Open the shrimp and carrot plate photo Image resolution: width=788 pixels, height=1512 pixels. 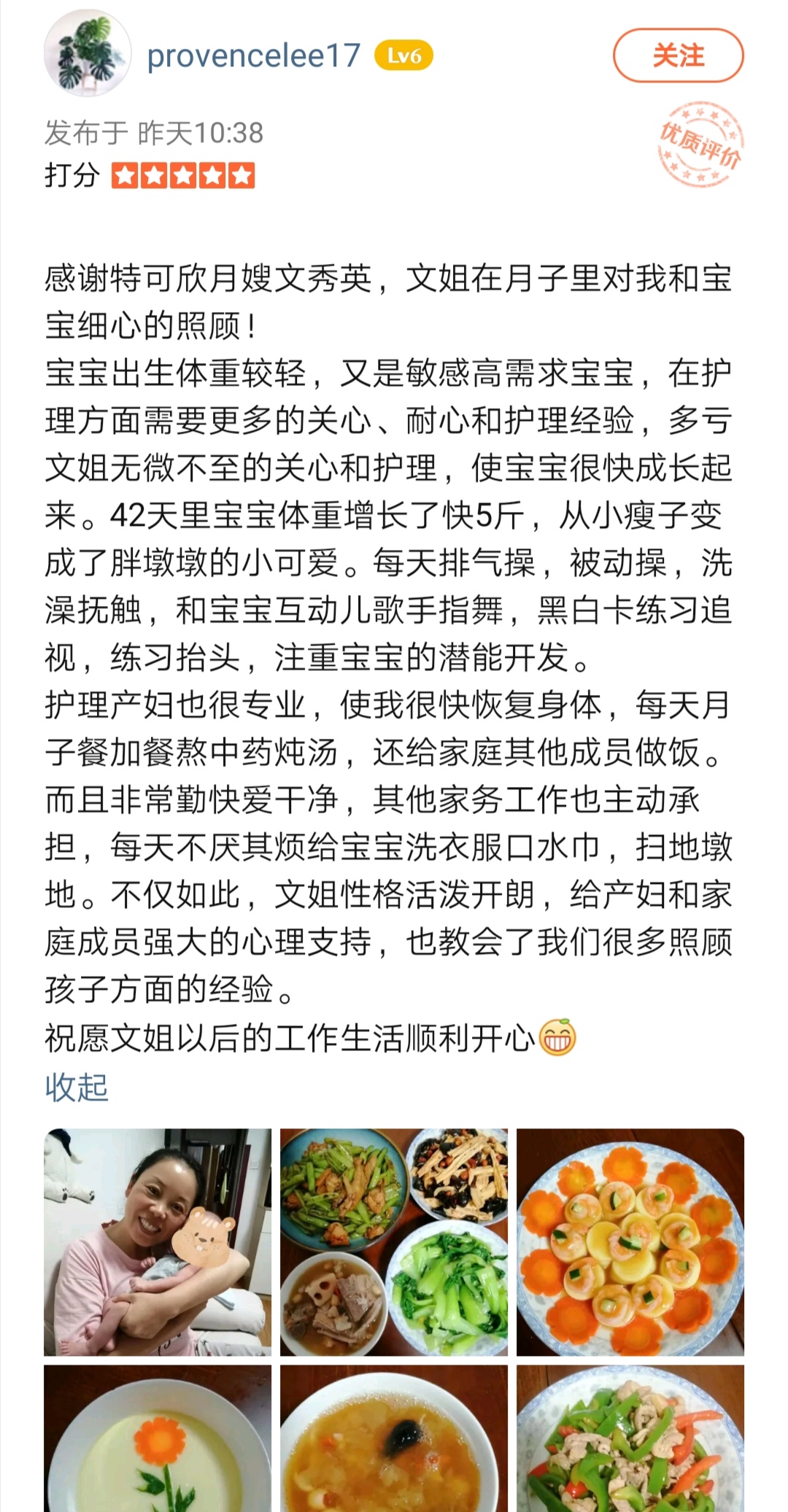[630, 1242]
